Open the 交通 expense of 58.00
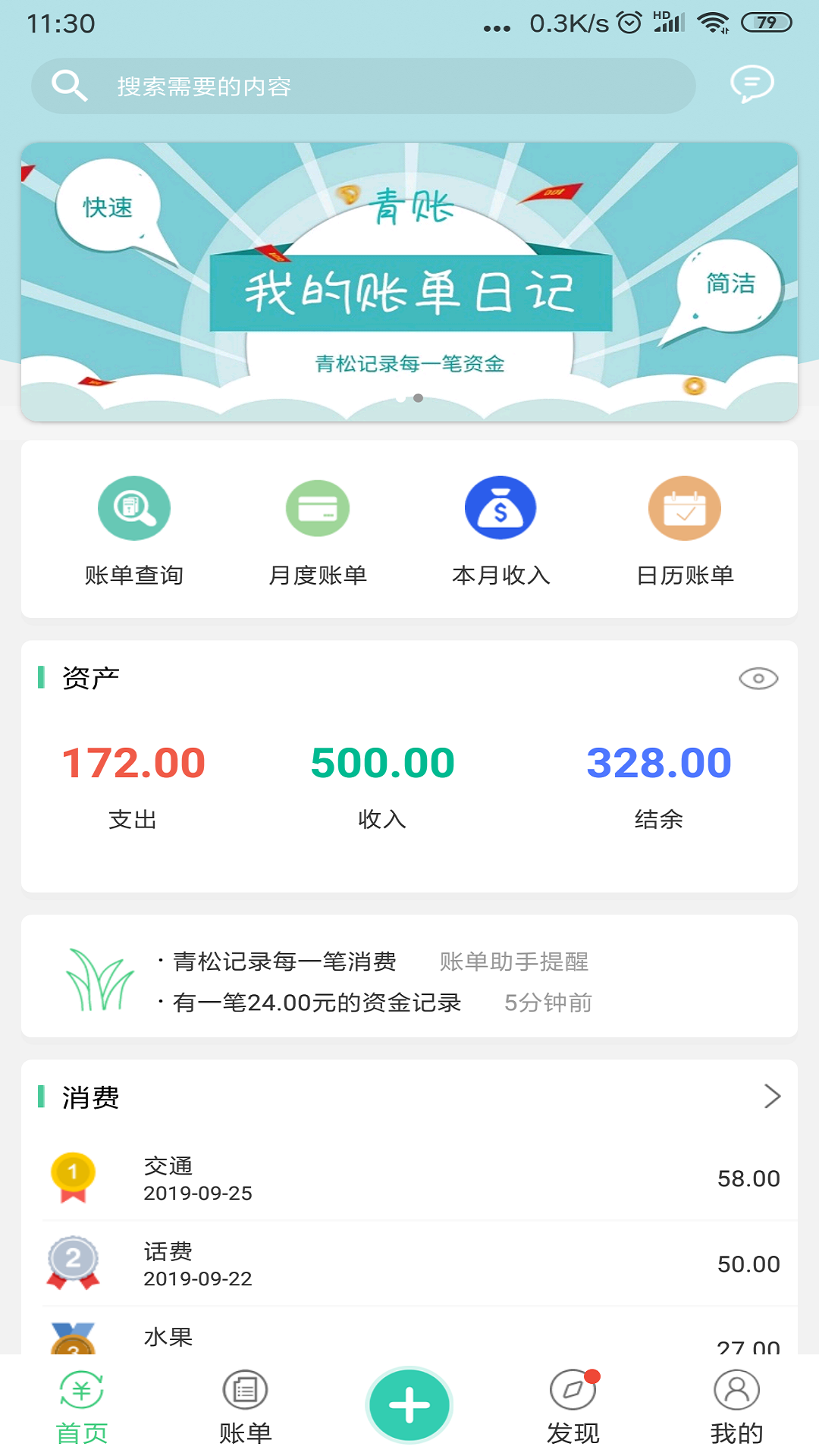The width and height of the screenshot is (819, 1456). 409,1178
